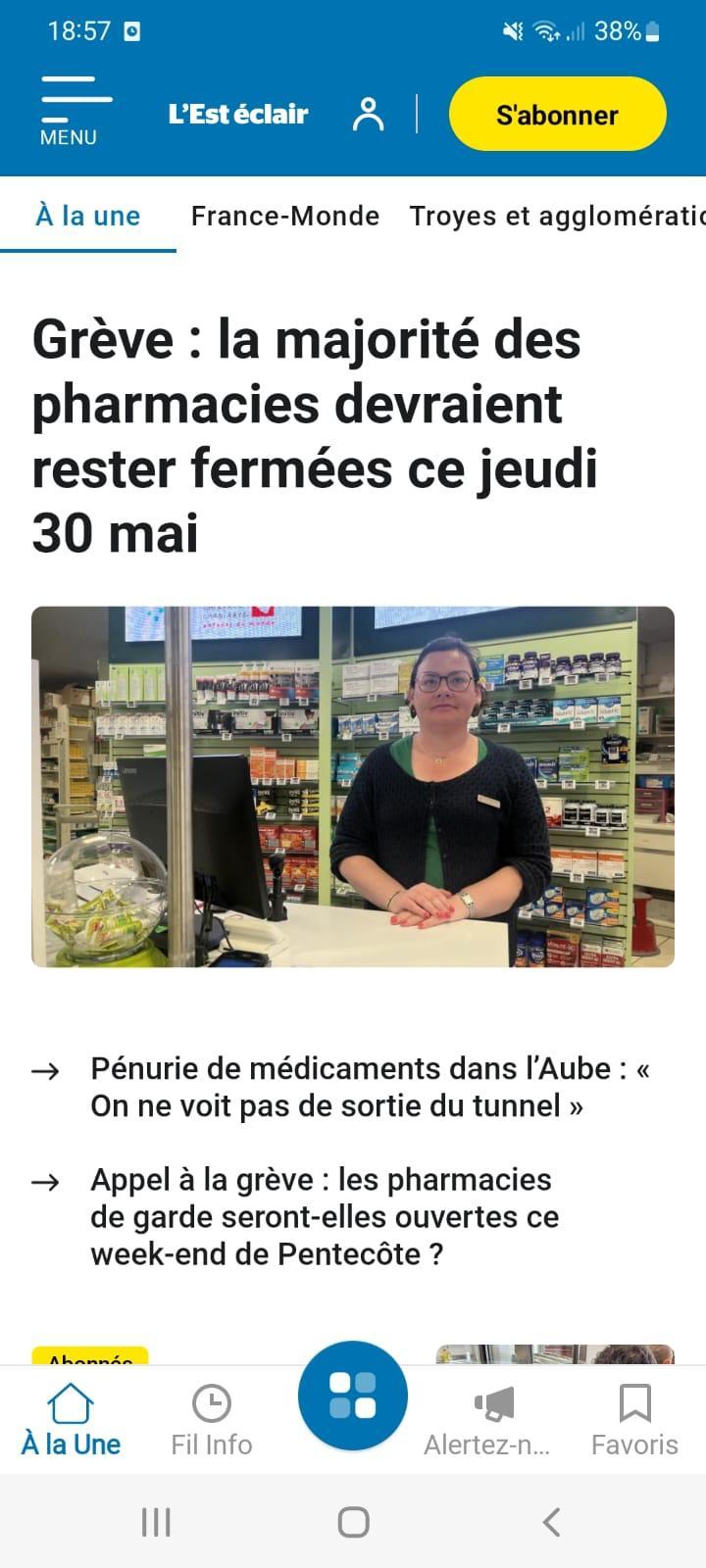Screen dimensions: 706x1568
Task: Select the À la une top tab
Action: coord(87,216)
